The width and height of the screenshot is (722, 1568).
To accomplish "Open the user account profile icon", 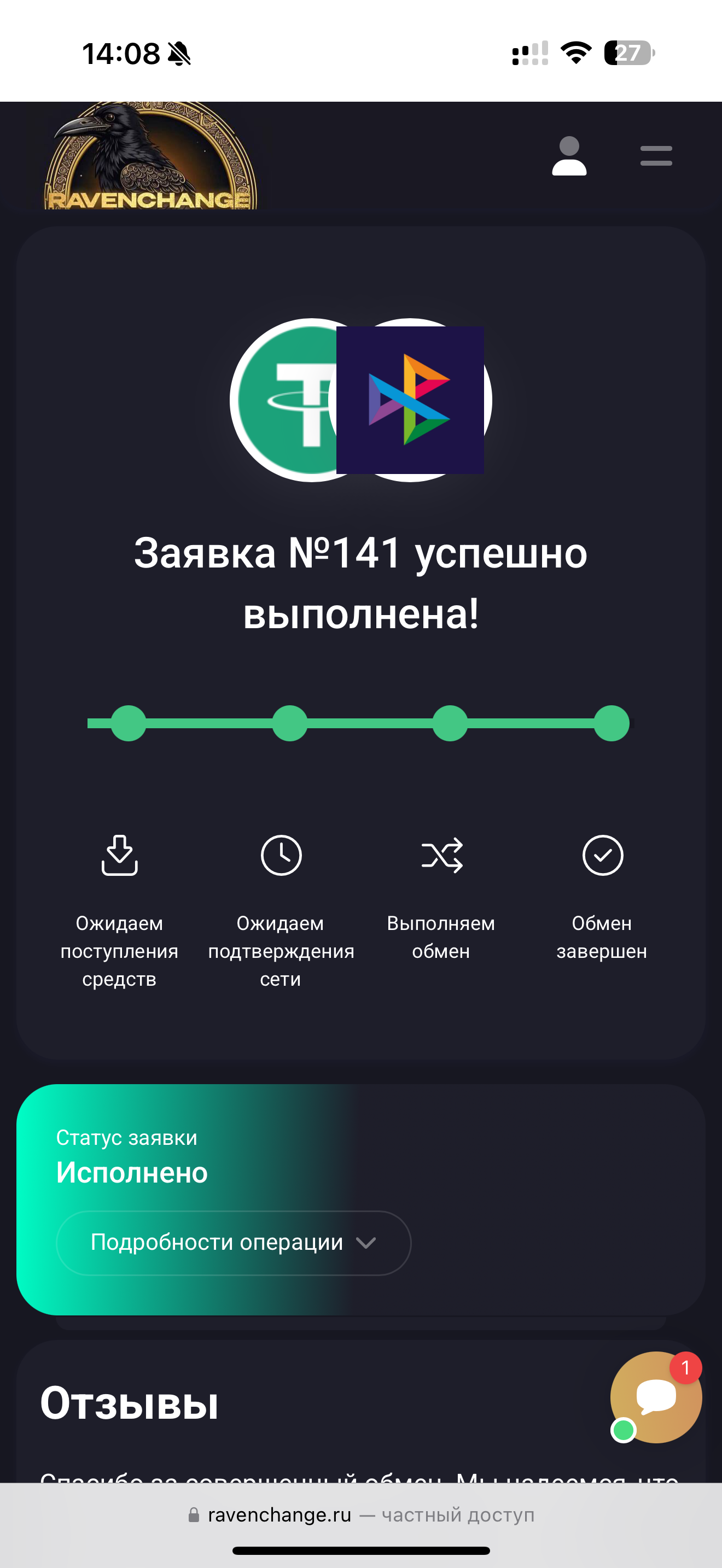I will pyautogui.click(x=569, y=156).
